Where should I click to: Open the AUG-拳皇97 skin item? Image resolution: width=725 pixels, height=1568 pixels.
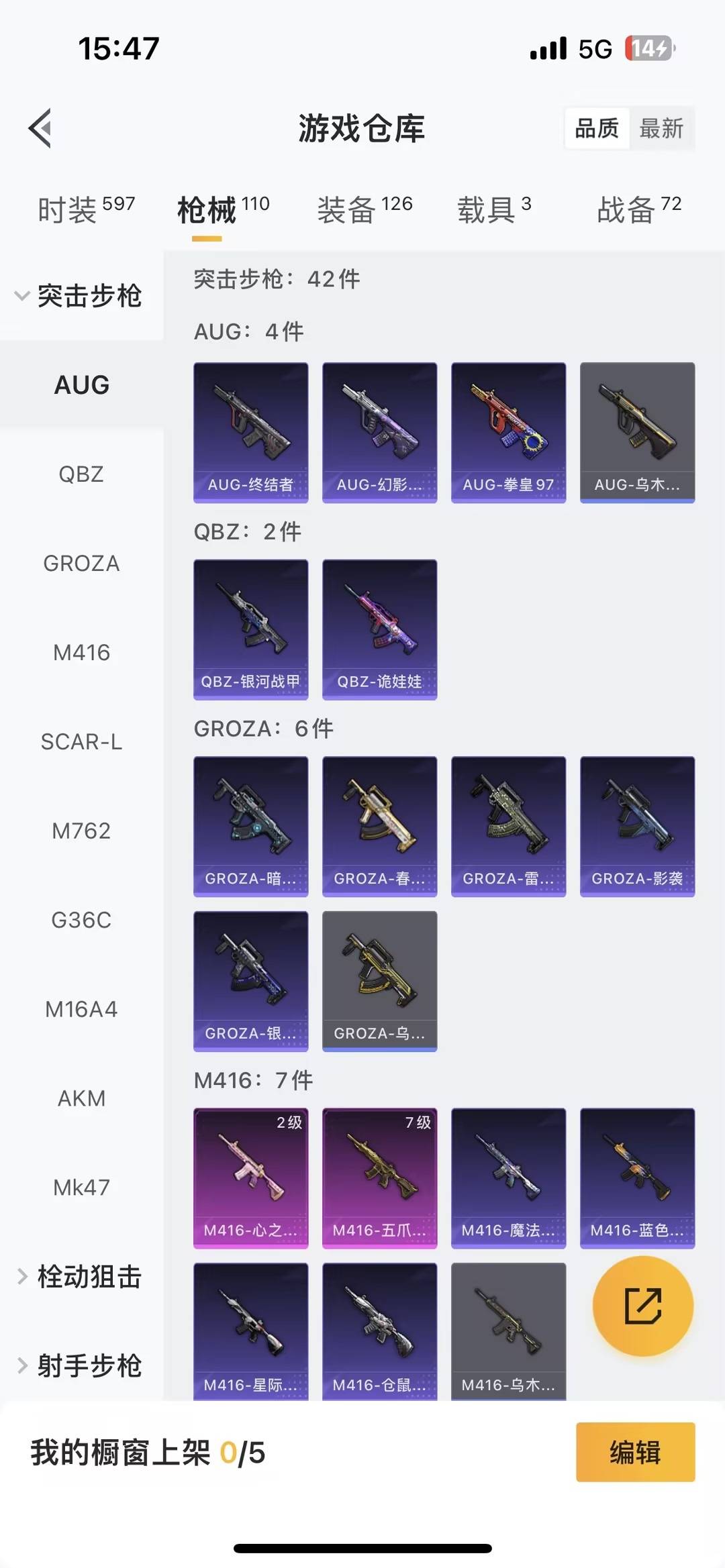point(508,433)
